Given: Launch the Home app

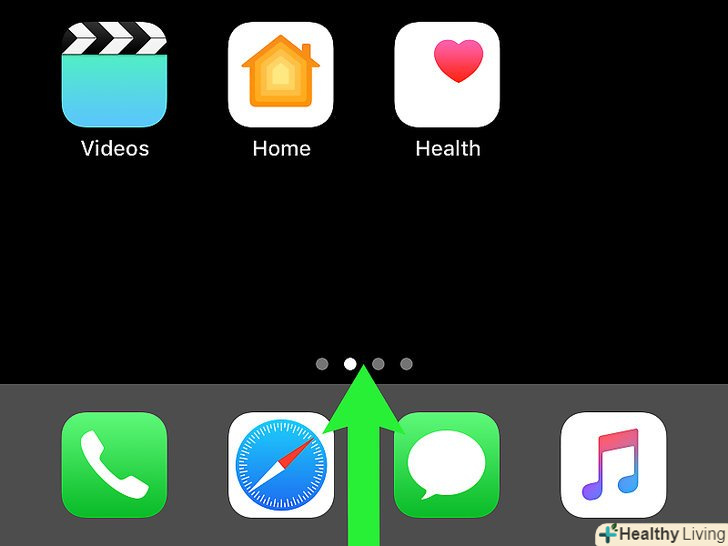Looking at the screenshot, I should point(281,75).
